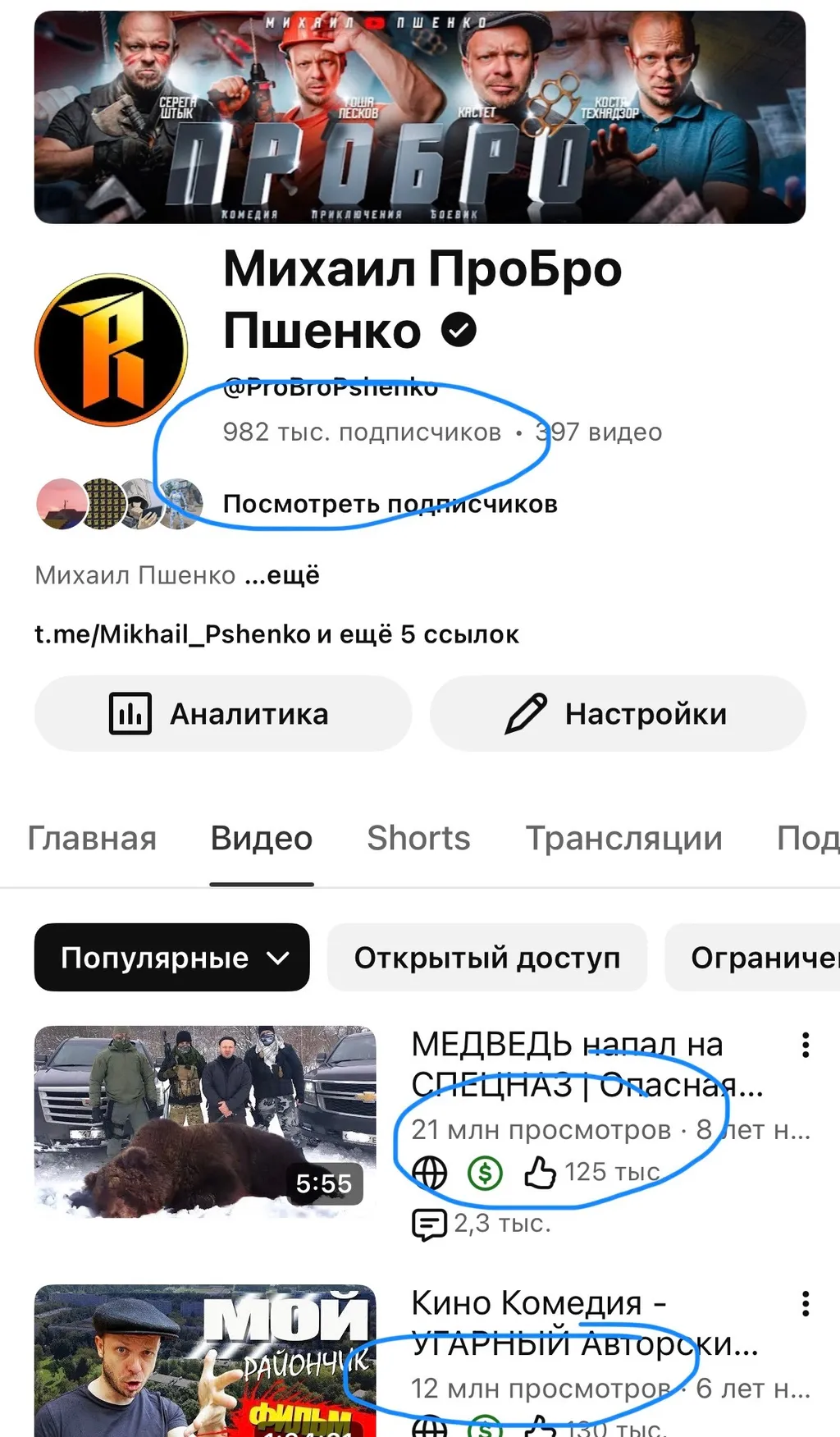
Task: Open the Трансляции tab
Action: [623, 838]
